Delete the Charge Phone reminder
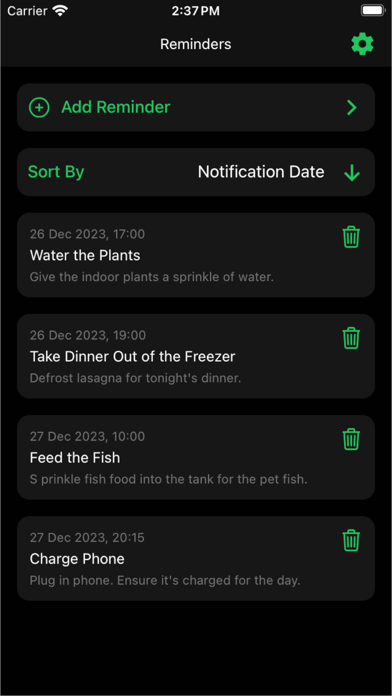 (351, 541)
